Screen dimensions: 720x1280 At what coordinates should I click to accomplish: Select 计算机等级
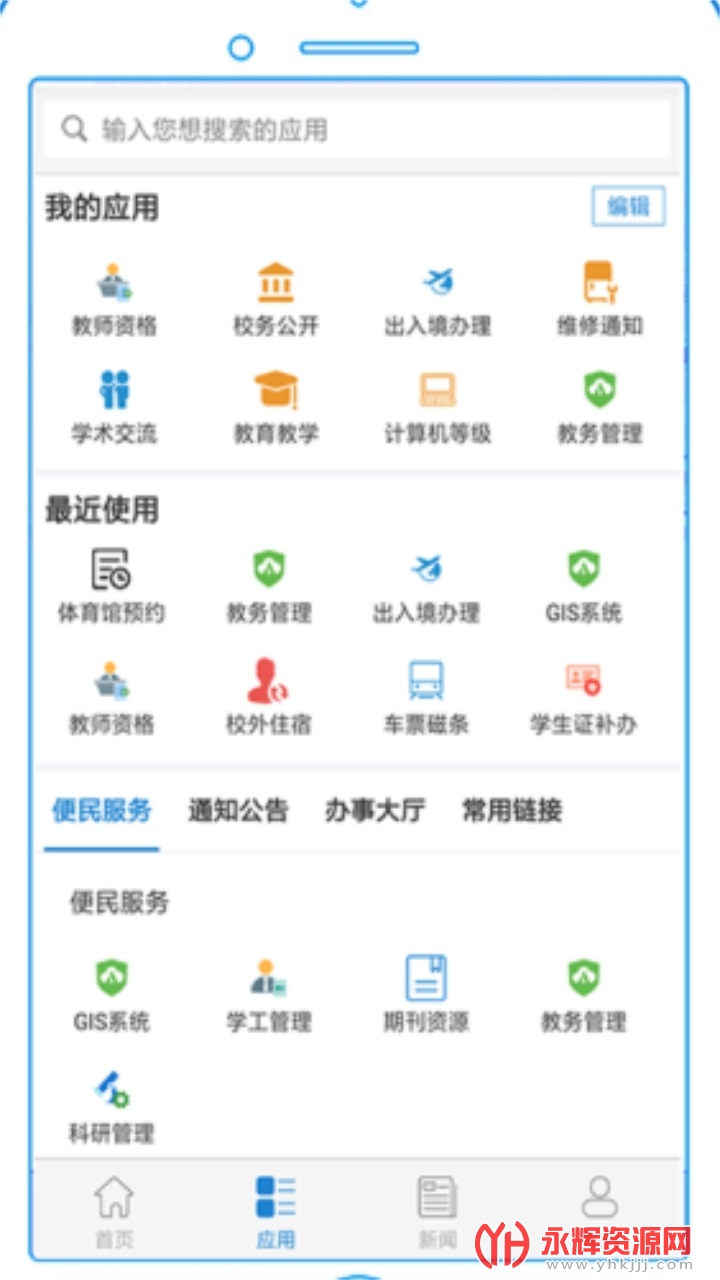click(x=438, y=406)
